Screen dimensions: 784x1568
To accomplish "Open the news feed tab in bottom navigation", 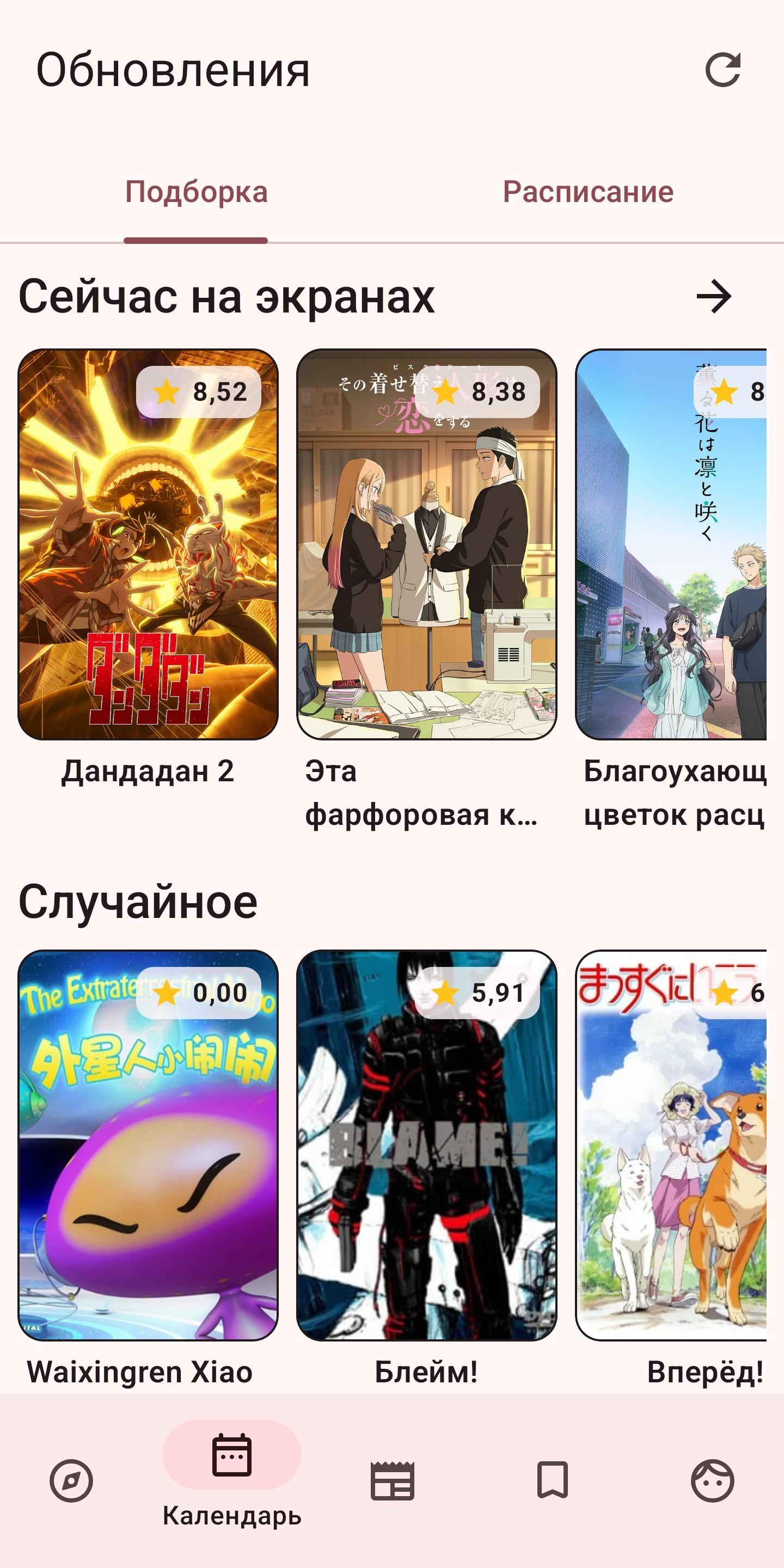I will pos(393,1480).
